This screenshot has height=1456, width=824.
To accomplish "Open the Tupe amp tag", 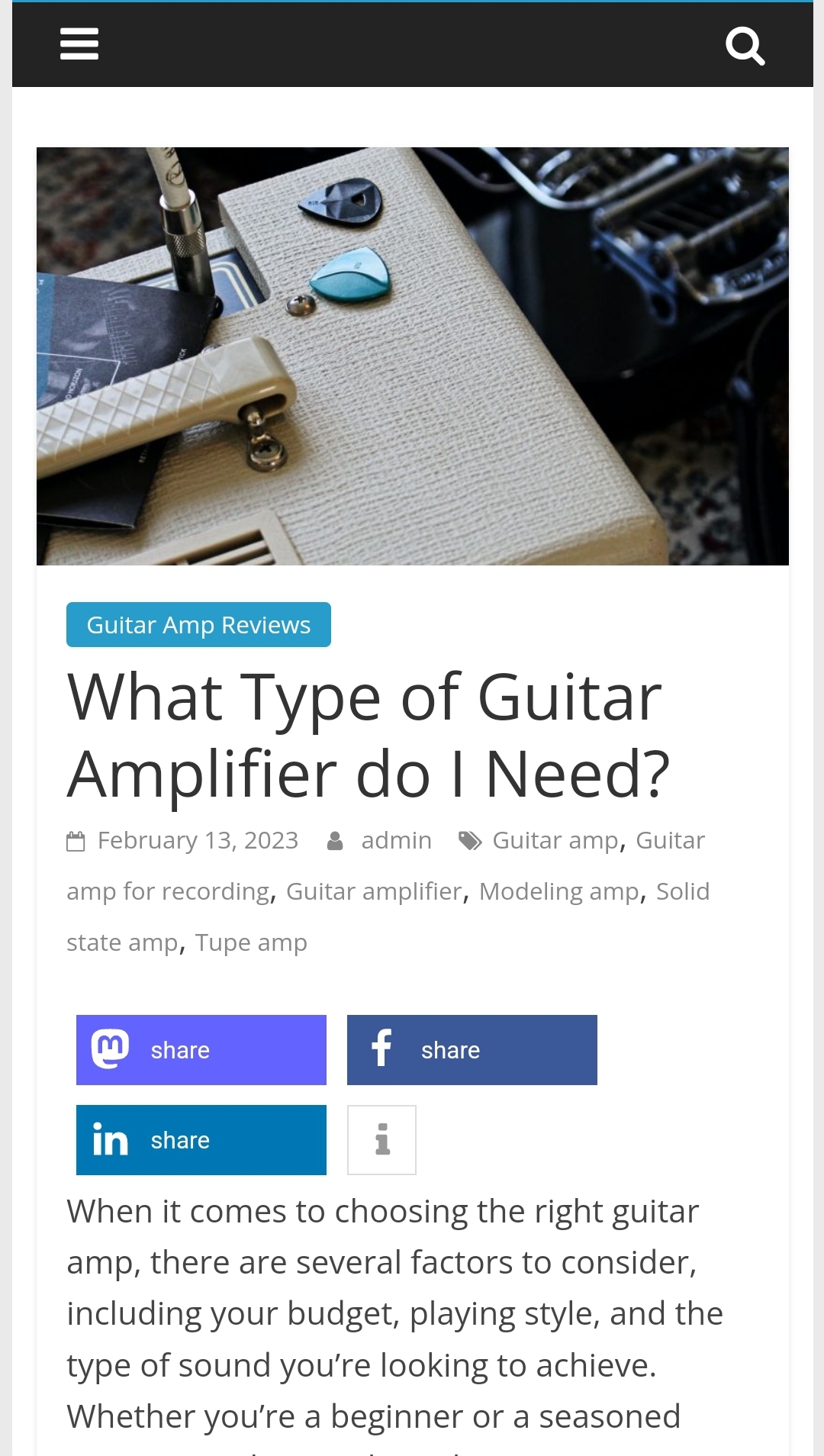I will tap(251, 942).
